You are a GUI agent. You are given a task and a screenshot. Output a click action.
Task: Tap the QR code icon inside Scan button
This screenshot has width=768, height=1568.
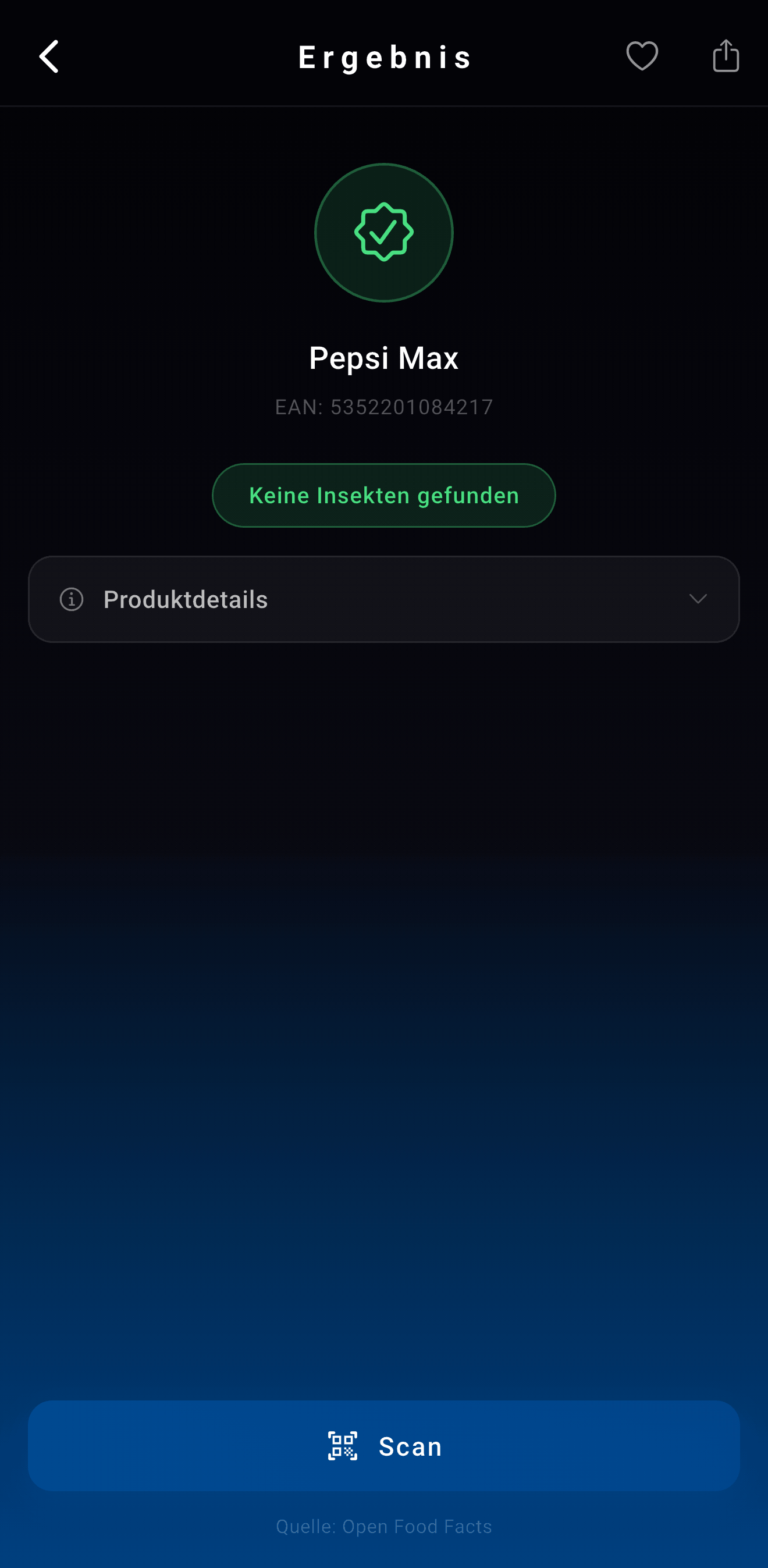343,1447
